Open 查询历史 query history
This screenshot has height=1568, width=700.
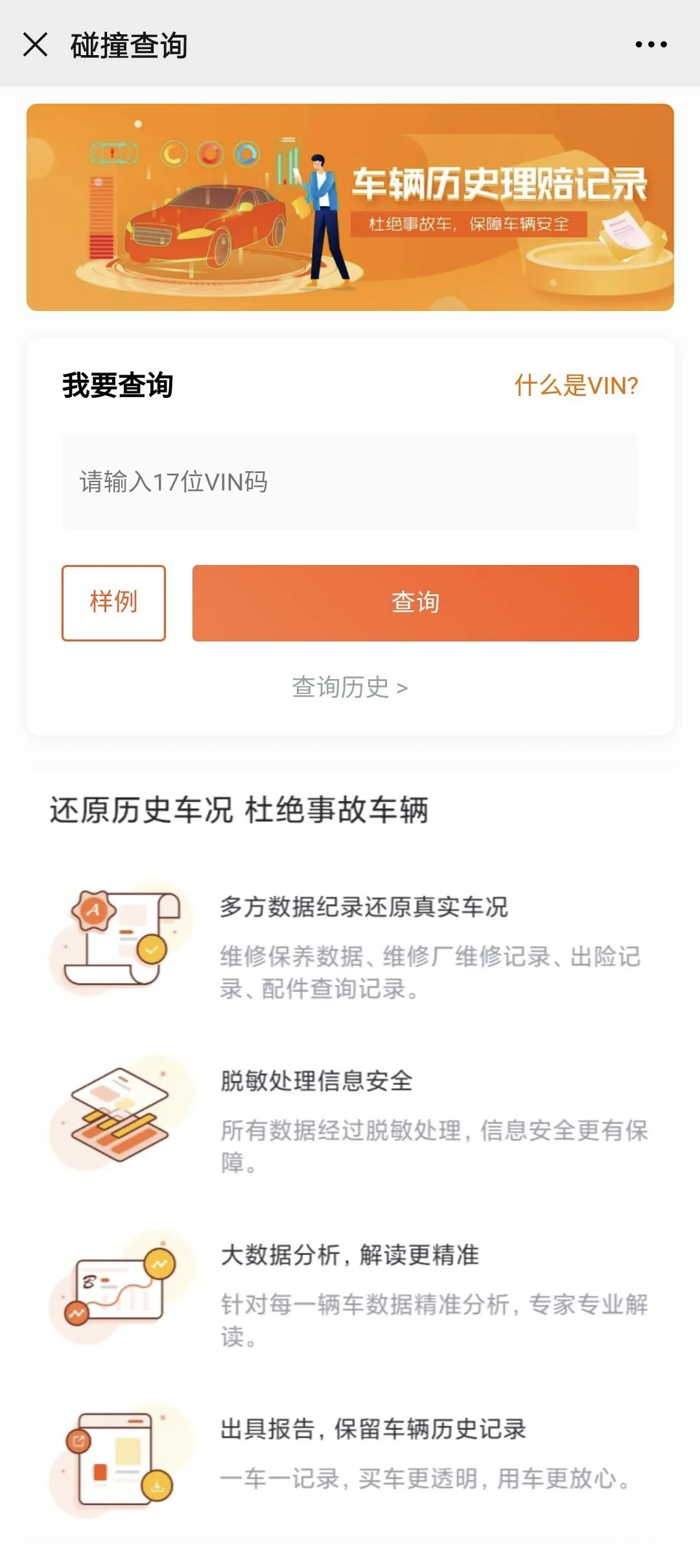(x=349, y=687)
